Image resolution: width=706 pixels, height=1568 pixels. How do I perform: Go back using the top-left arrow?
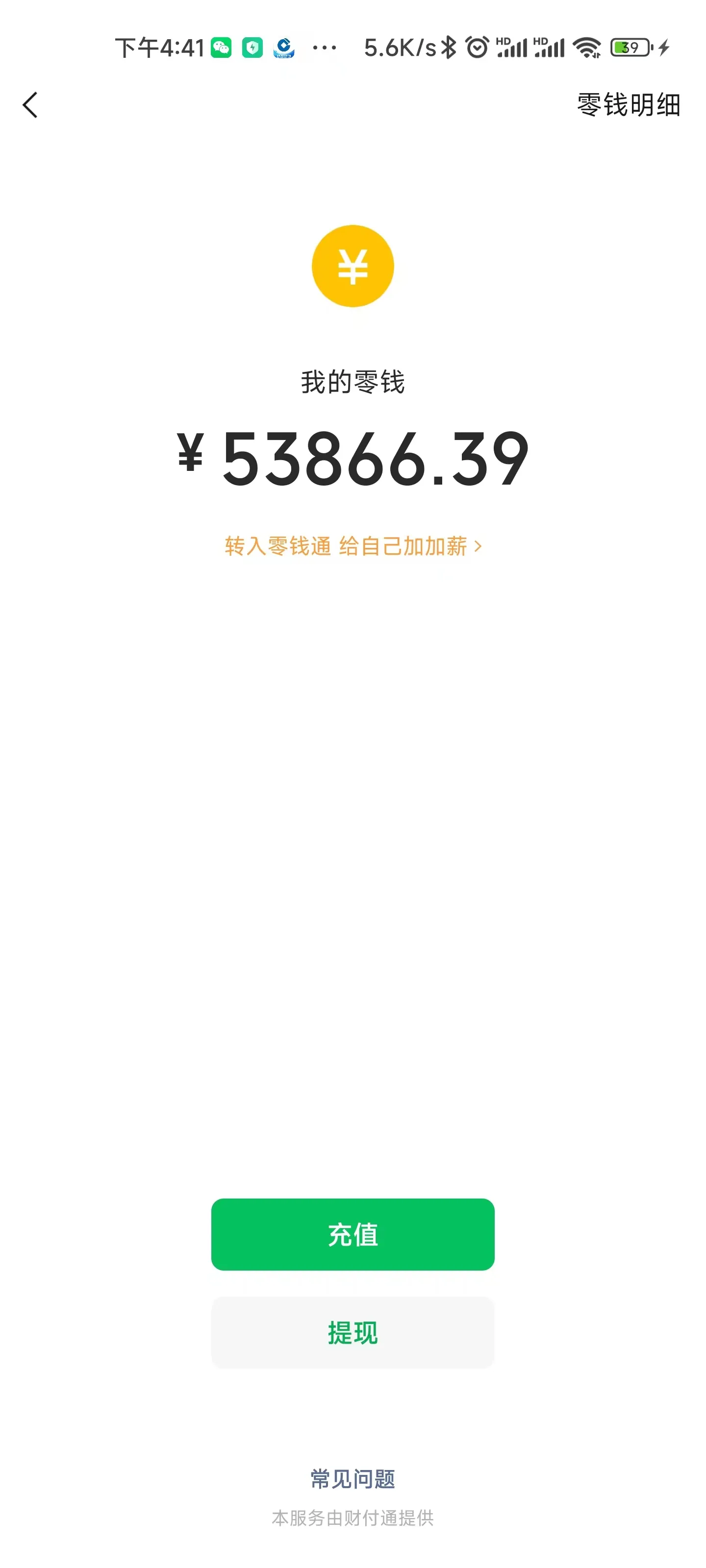point(30,105)
